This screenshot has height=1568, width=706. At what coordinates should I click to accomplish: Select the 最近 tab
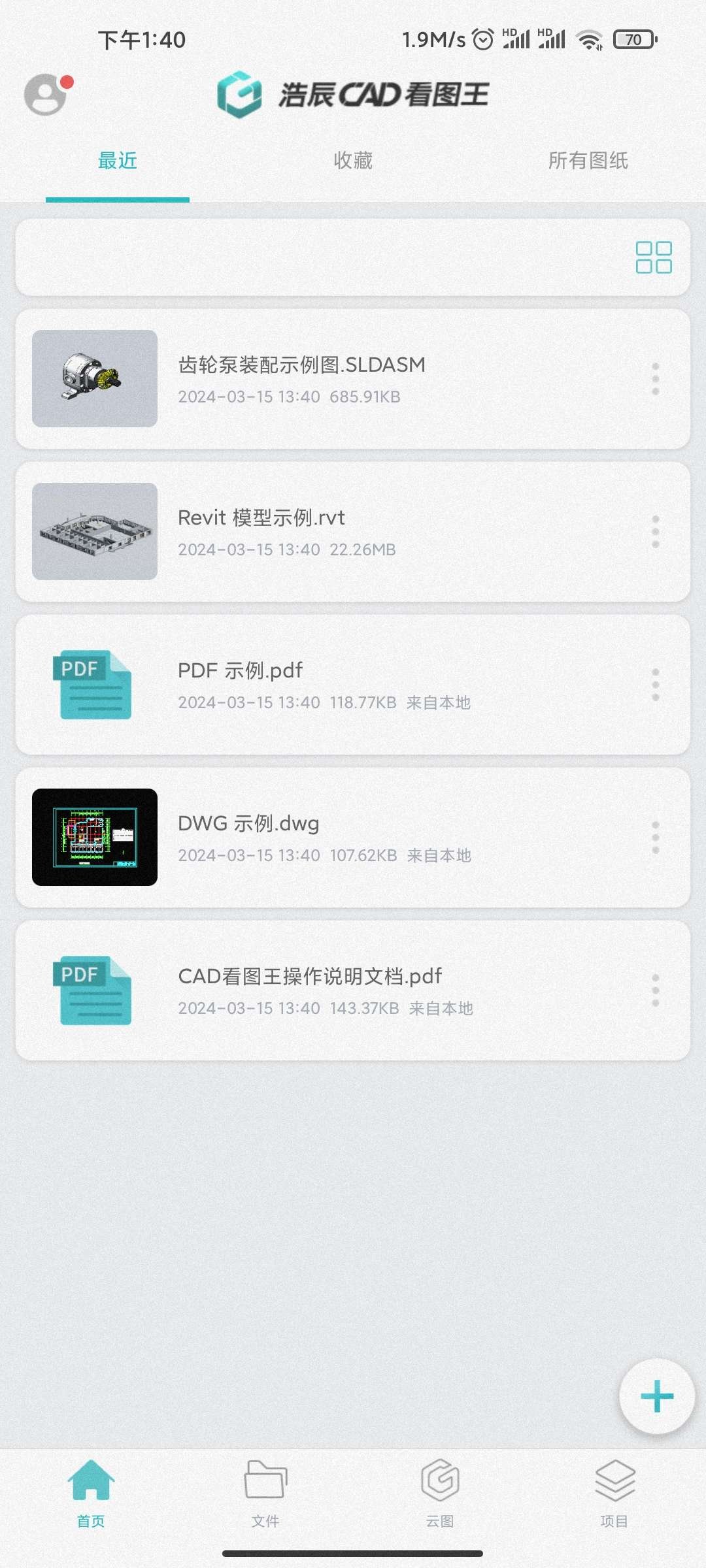click(118, 160)
